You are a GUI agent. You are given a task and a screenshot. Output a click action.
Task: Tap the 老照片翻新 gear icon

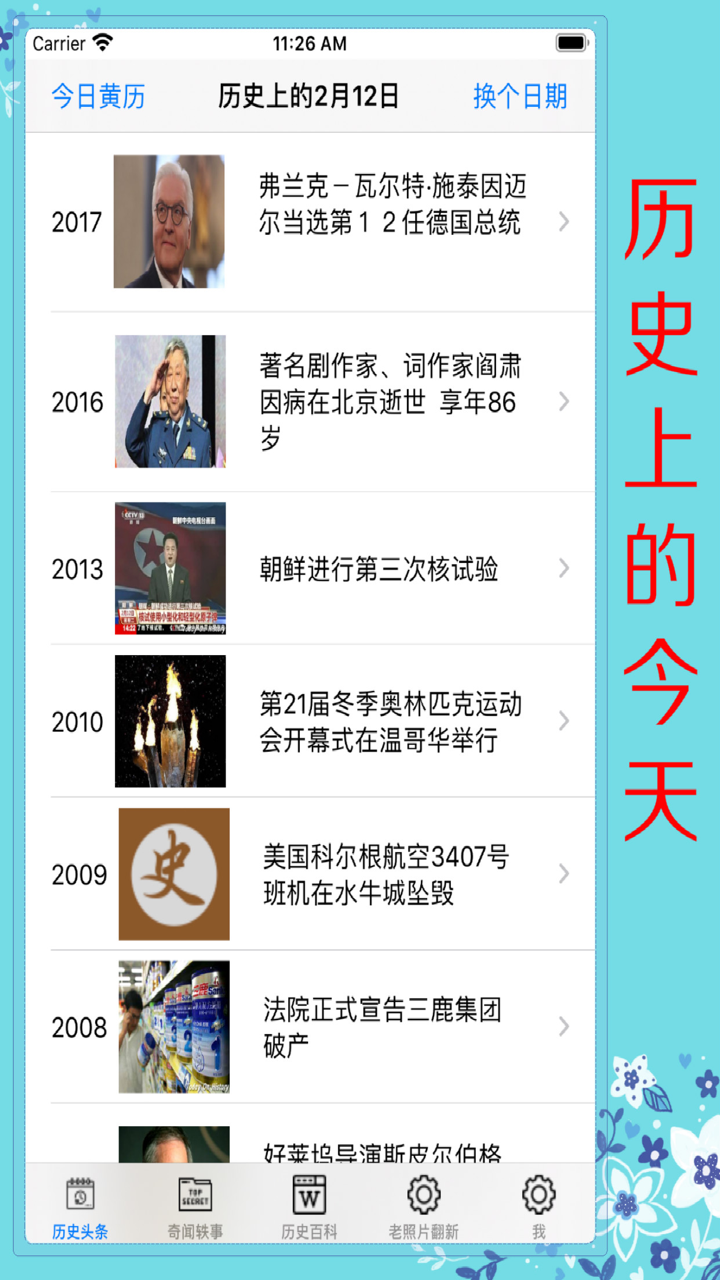(x=424, y=1192)
